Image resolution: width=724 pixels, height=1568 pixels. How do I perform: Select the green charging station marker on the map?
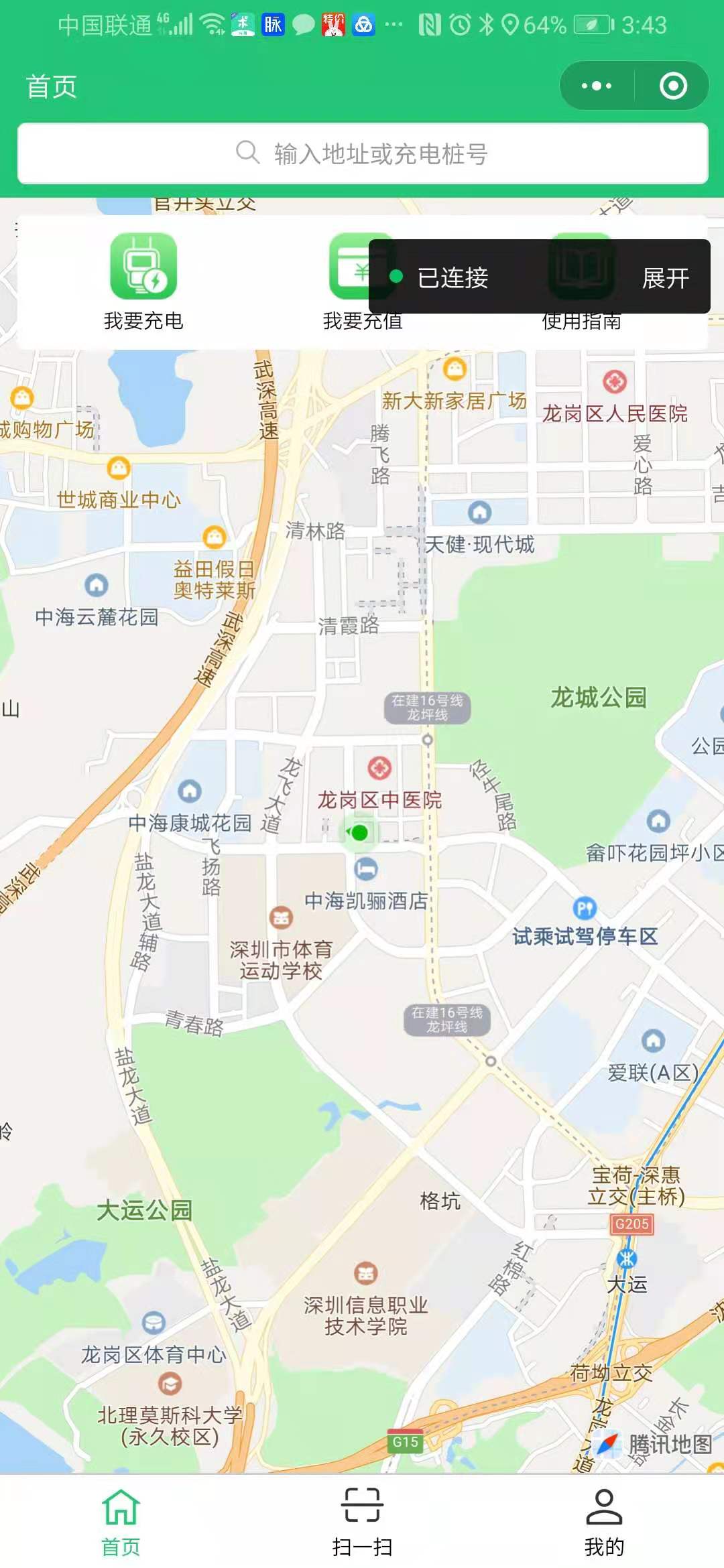coord(360,833)
